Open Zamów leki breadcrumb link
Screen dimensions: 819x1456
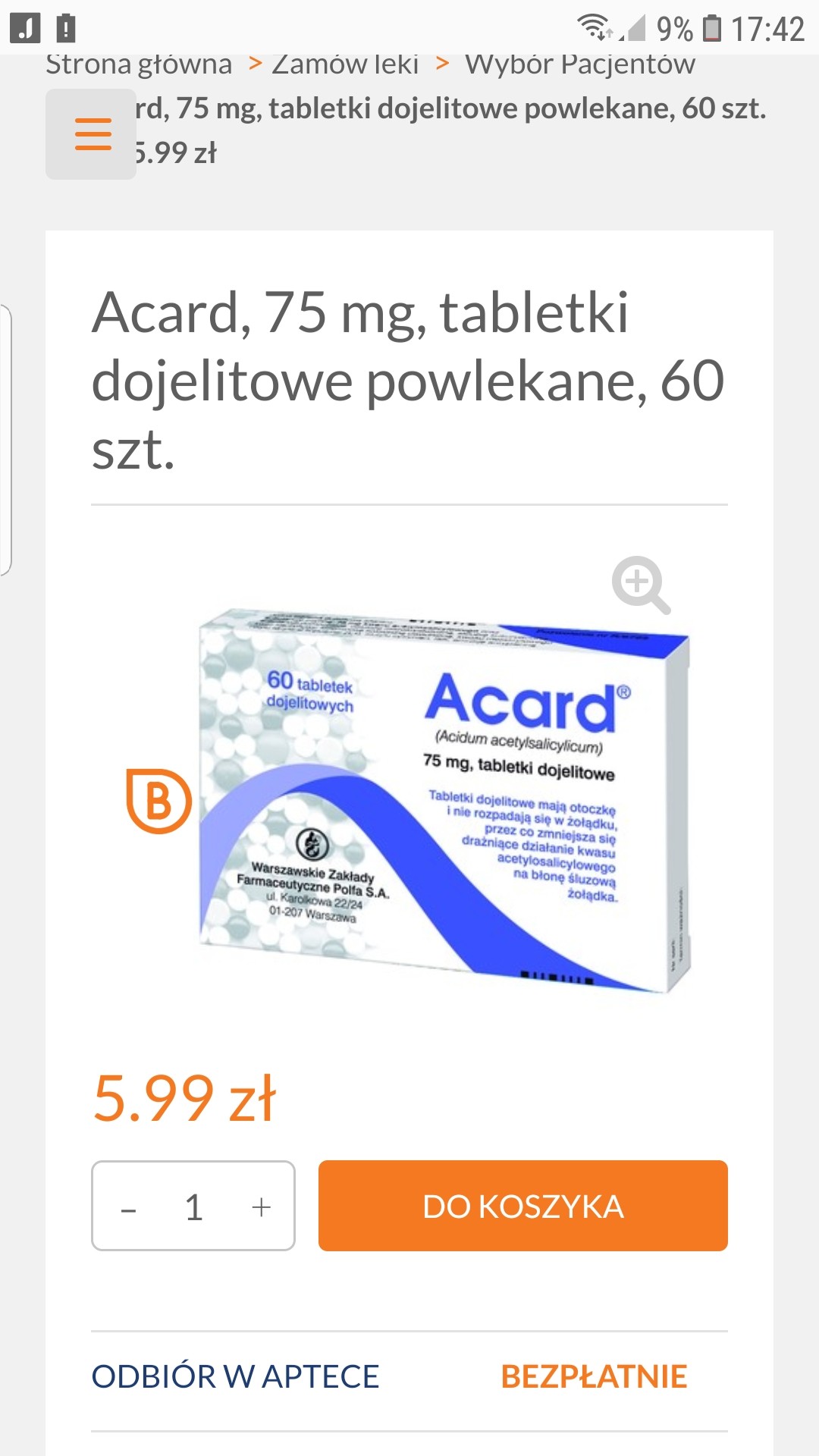(x=345, y=65)
